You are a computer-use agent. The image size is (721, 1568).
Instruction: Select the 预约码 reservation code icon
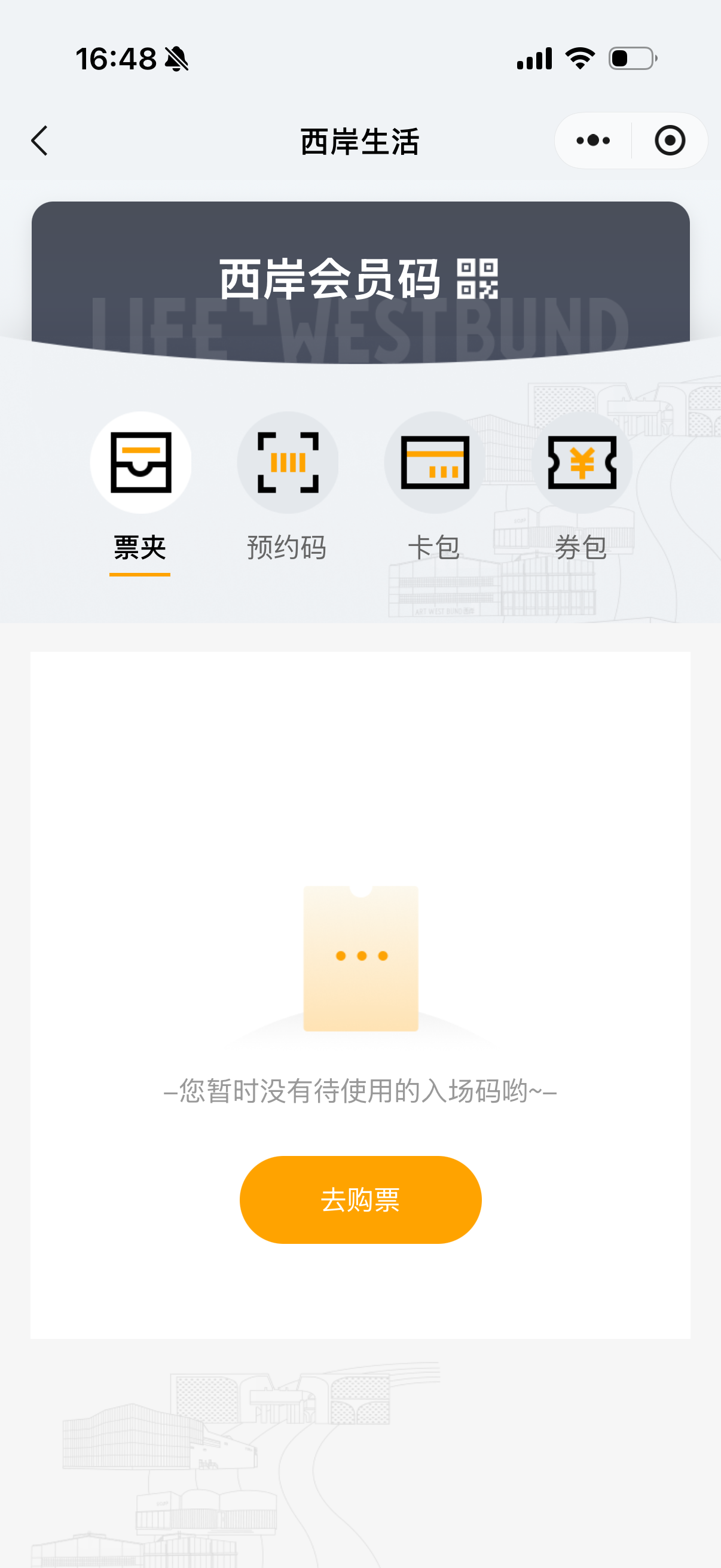coord(287,463)
